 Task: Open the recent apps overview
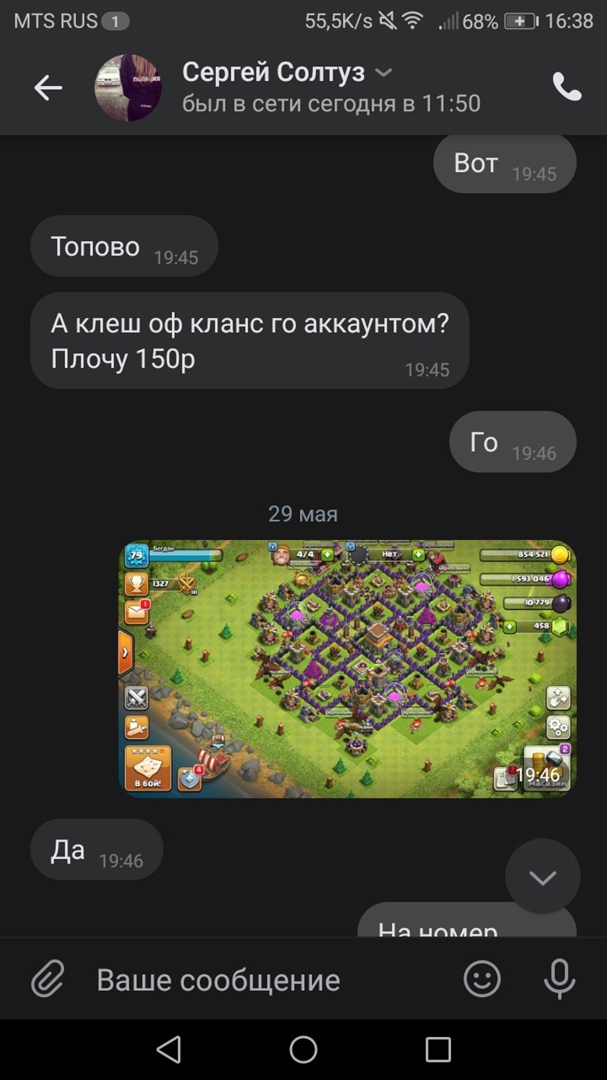click(x=438, y=1049)
